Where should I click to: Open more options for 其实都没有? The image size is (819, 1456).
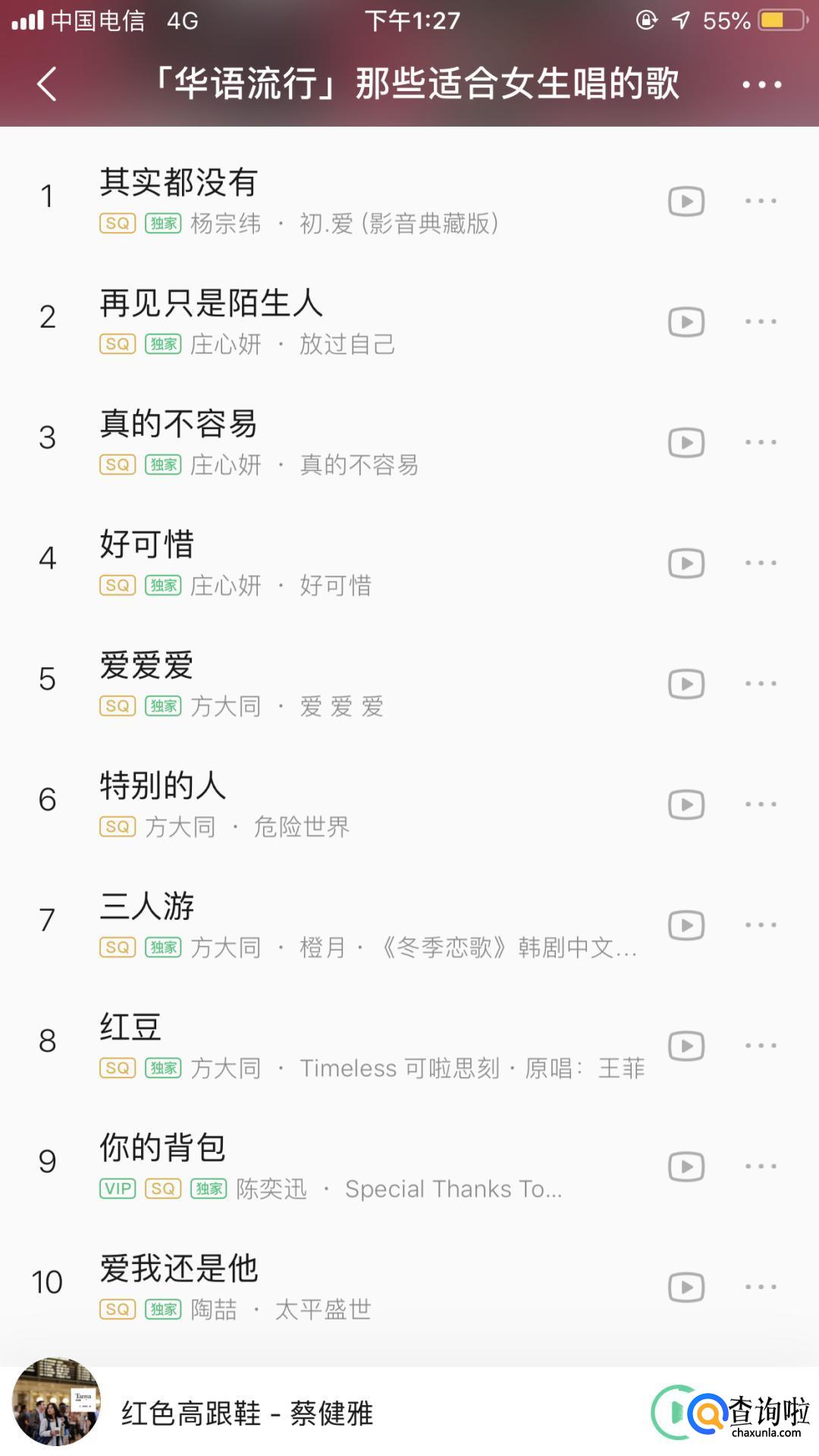point(761,201)
